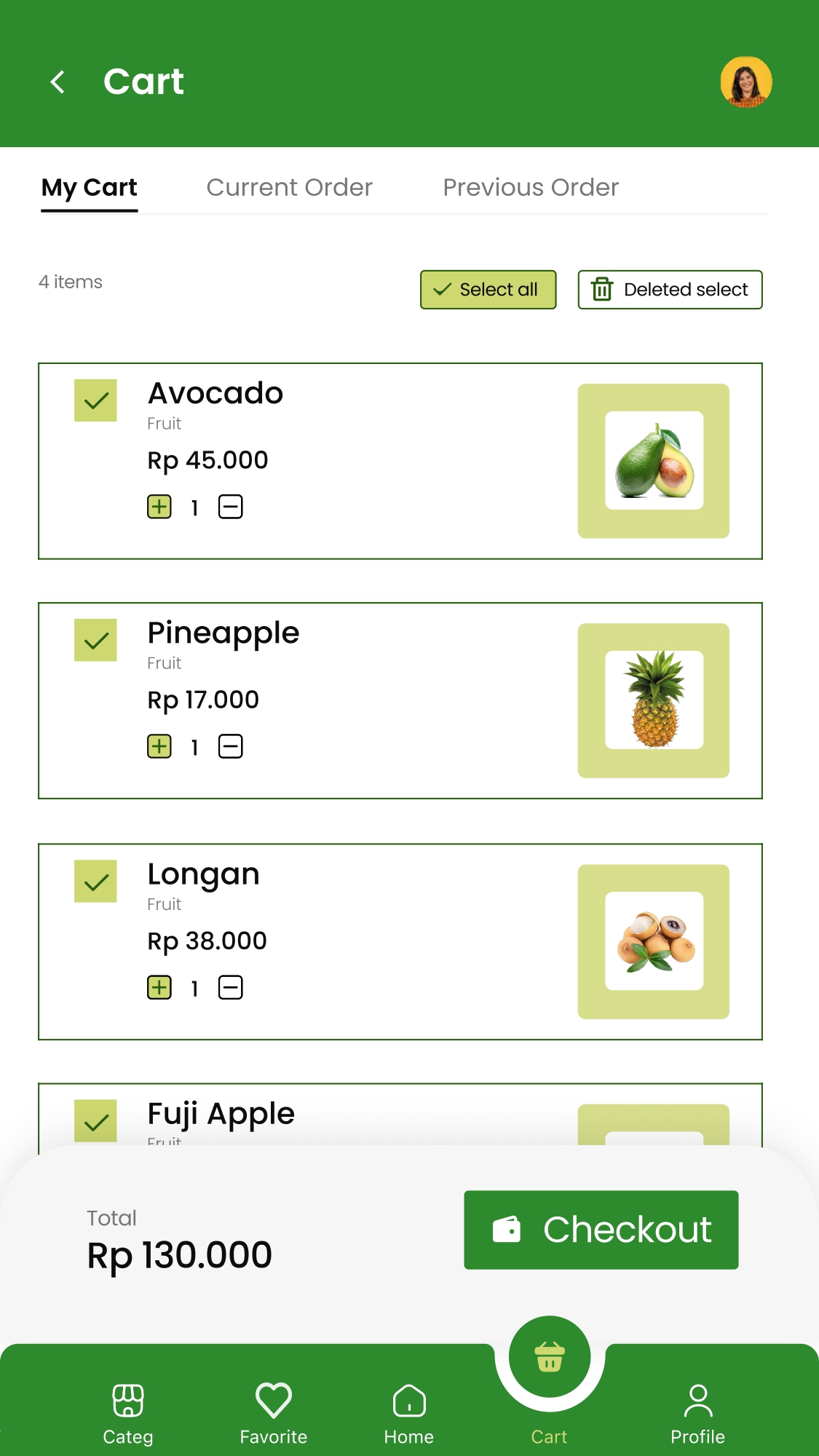Uncheck the Avocado checkbox
819x1456 pixels.
click(95, 400)
